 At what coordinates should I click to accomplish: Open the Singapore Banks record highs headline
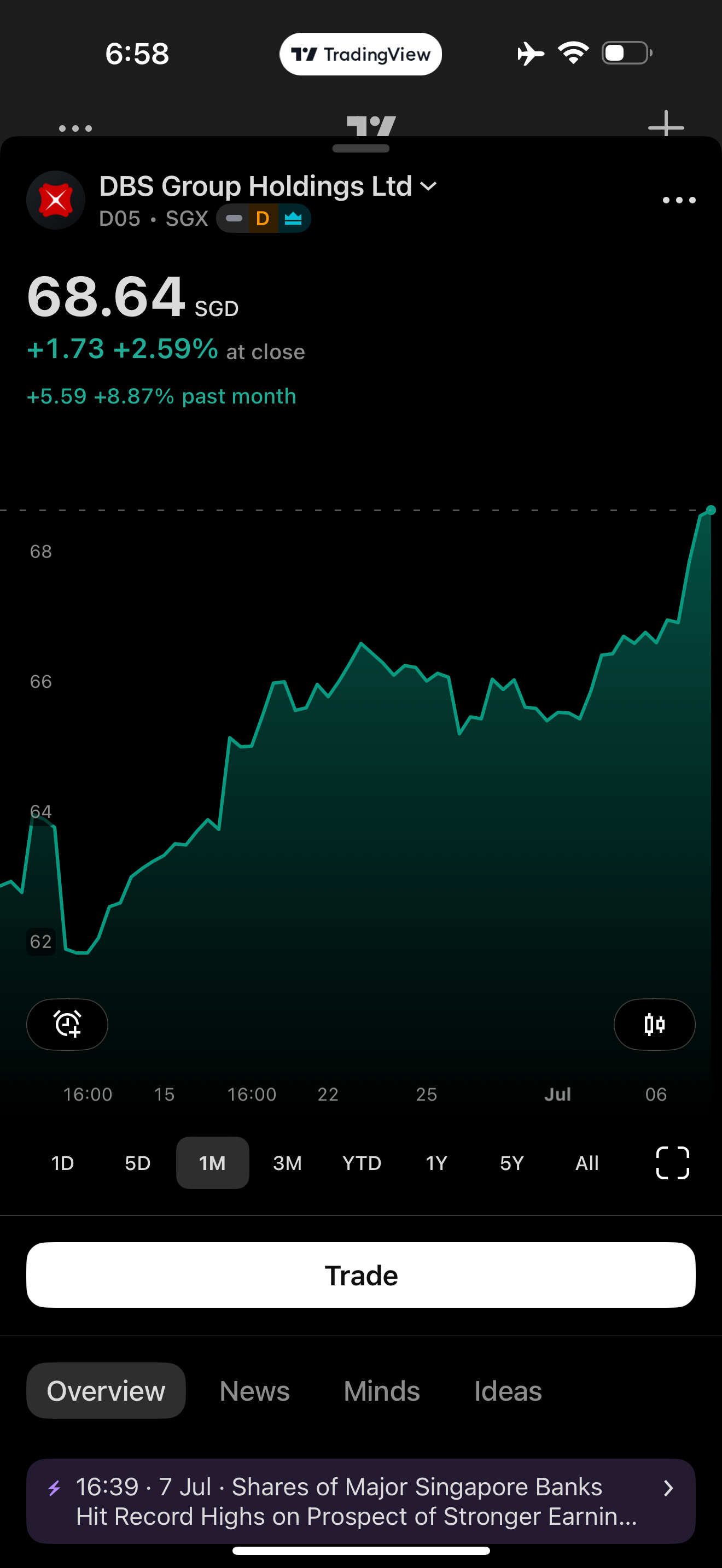(361, 1501)
